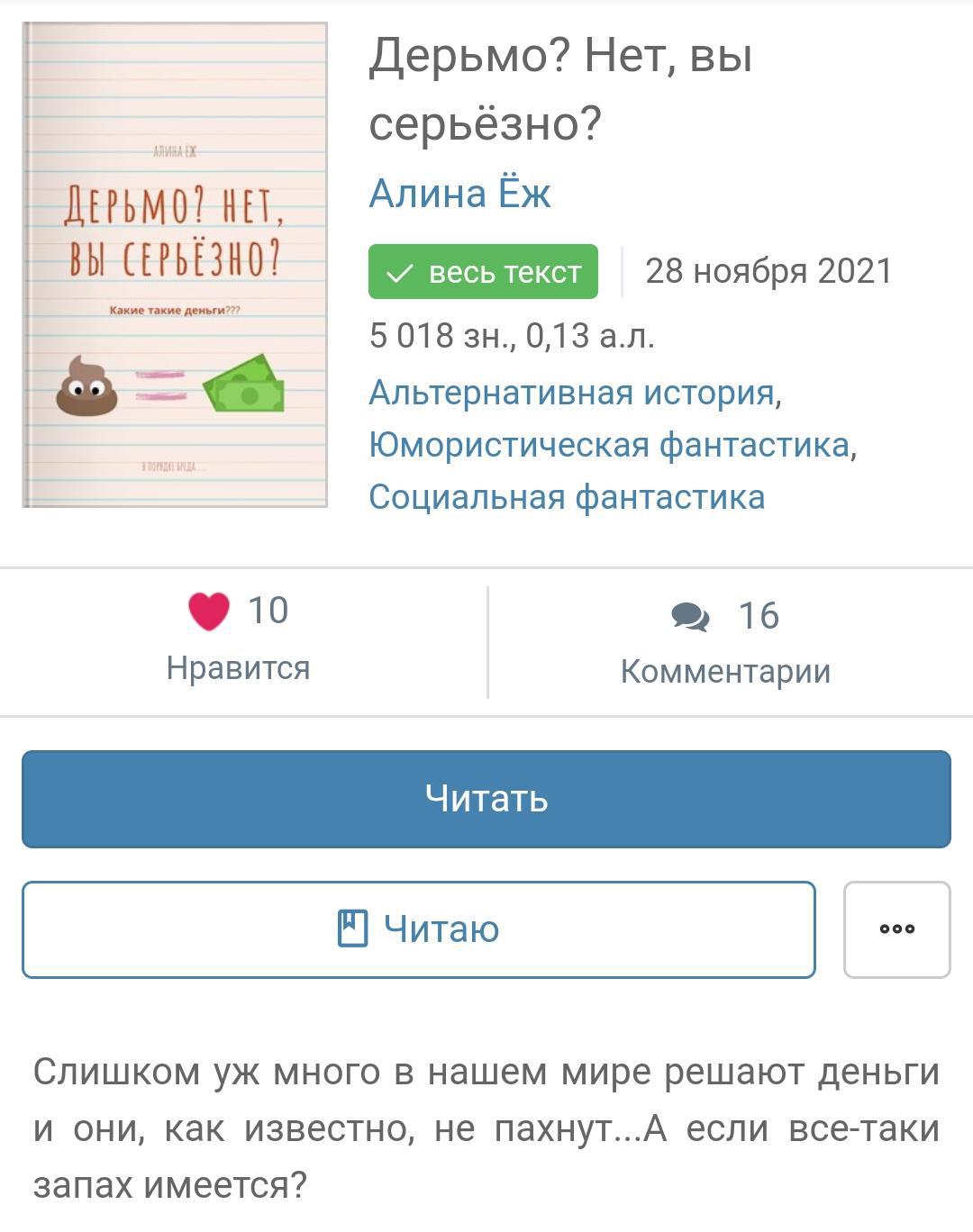Tap the Читать button

pyautogui.click(x=486, y=799)
